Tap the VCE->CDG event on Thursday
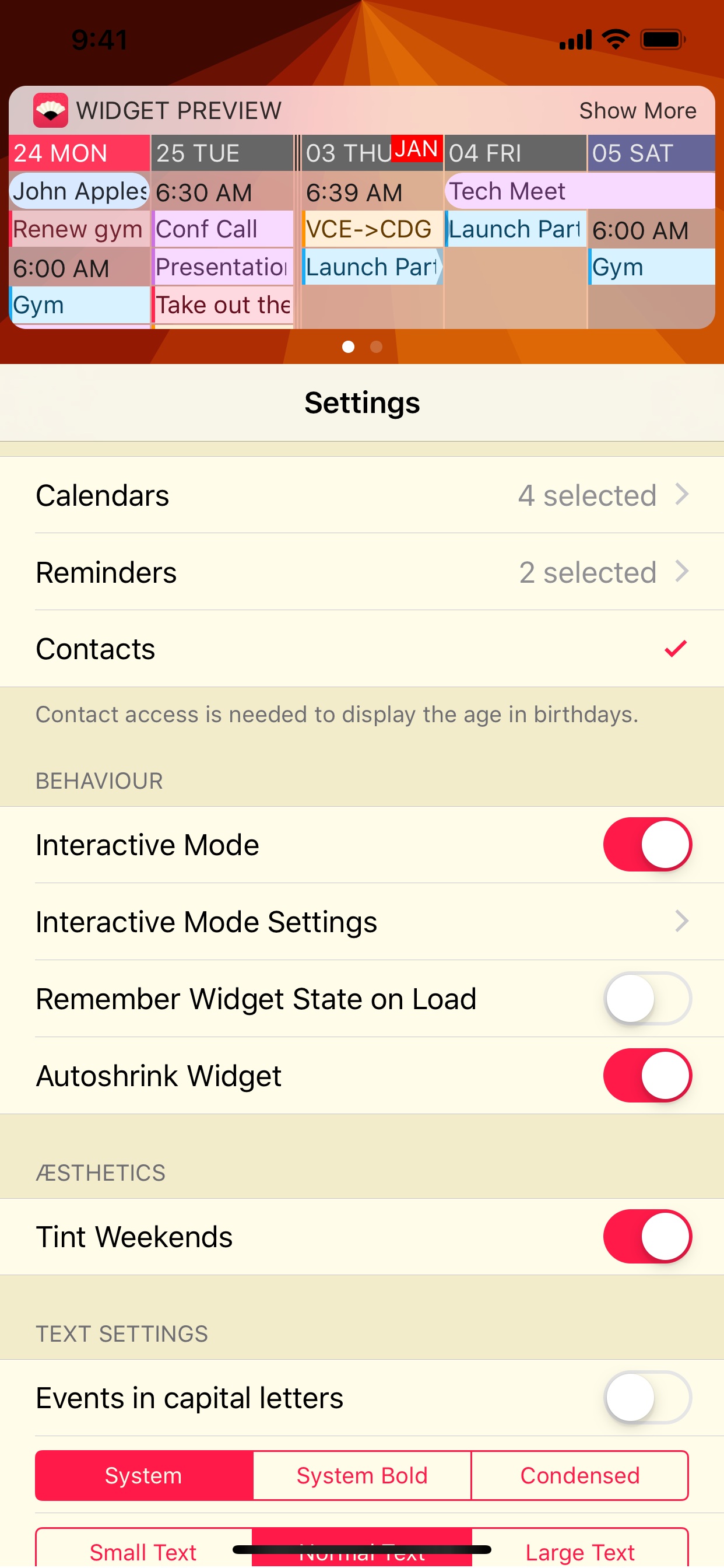This screenshot has width=724, height=1568. click(x=372, y=229)
